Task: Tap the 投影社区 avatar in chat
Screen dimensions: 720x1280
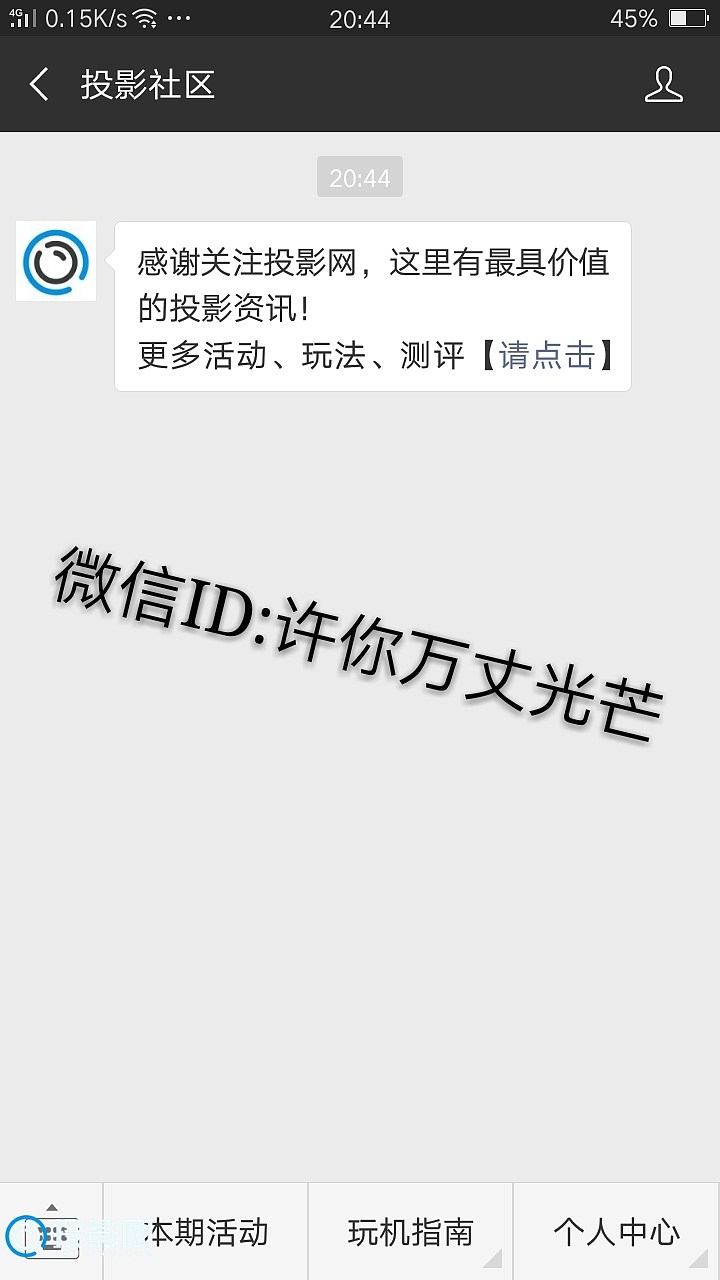Action: coord(56,261)
